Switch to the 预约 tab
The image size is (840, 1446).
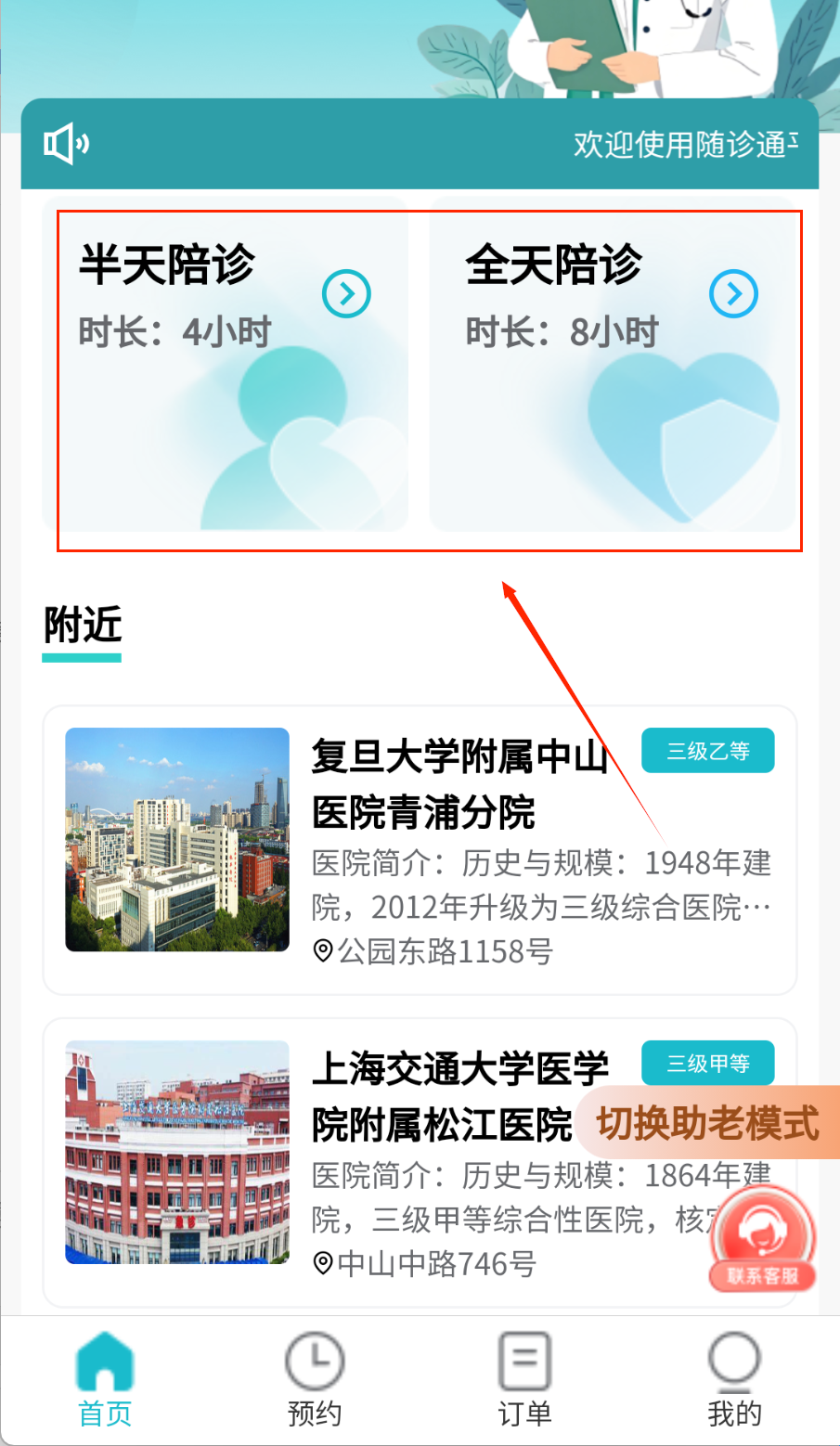(x=315, y=1380)
